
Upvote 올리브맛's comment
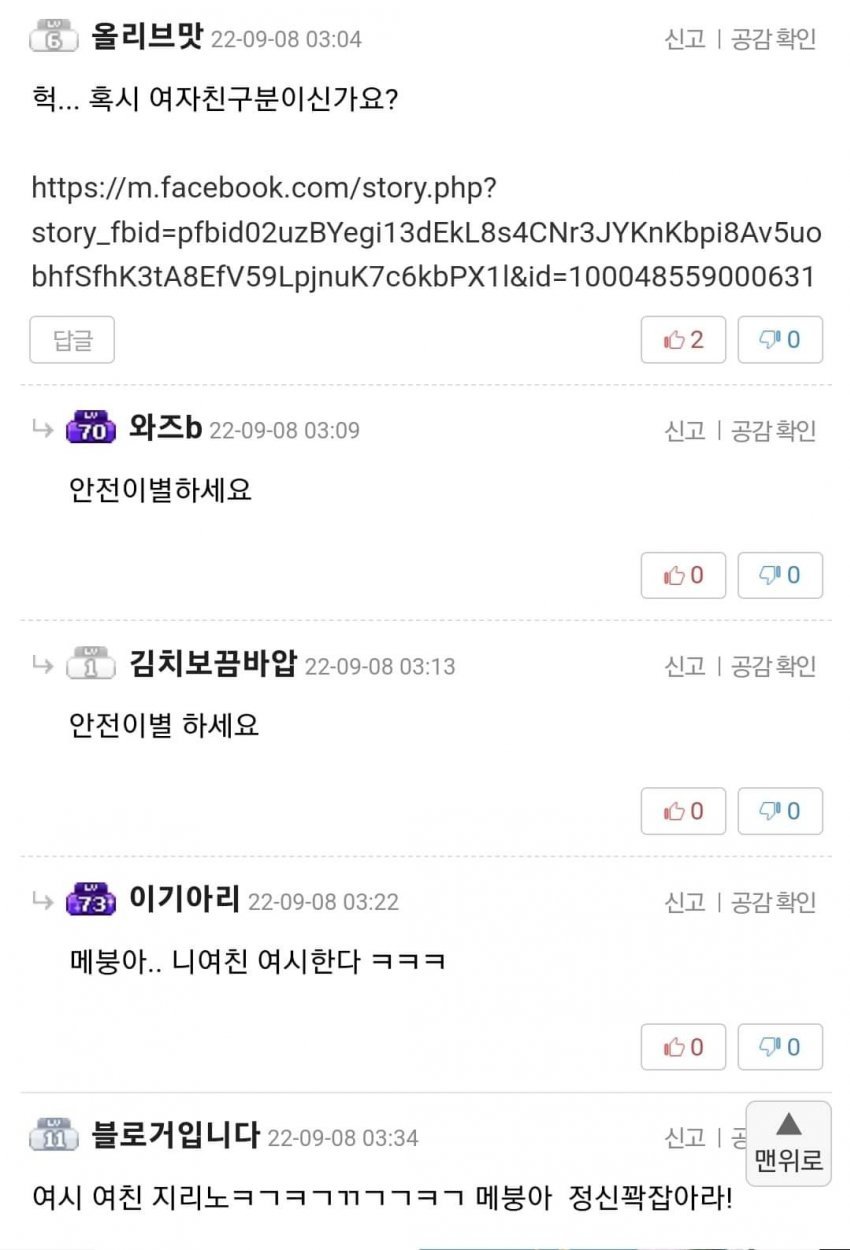(683, 340)
